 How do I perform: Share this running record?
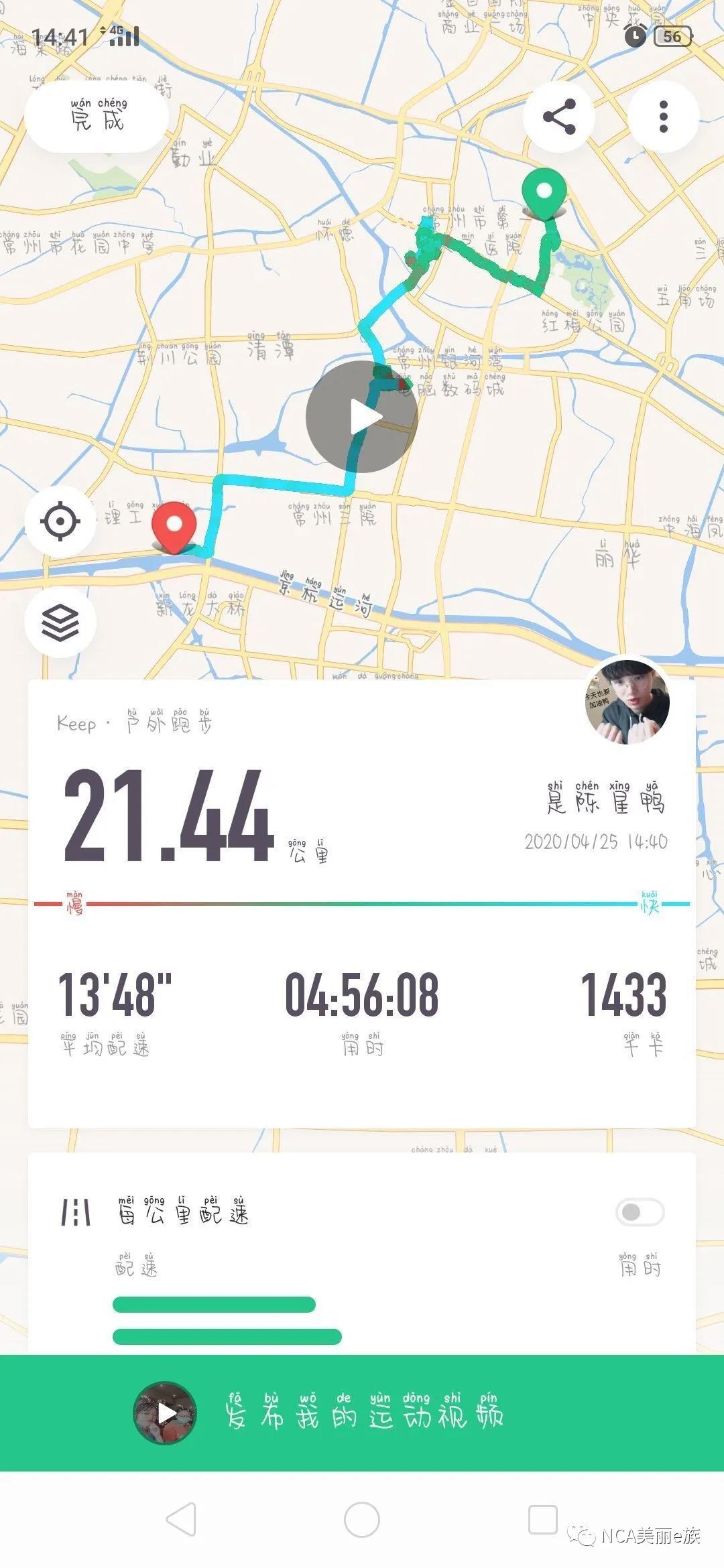[559, 117]
